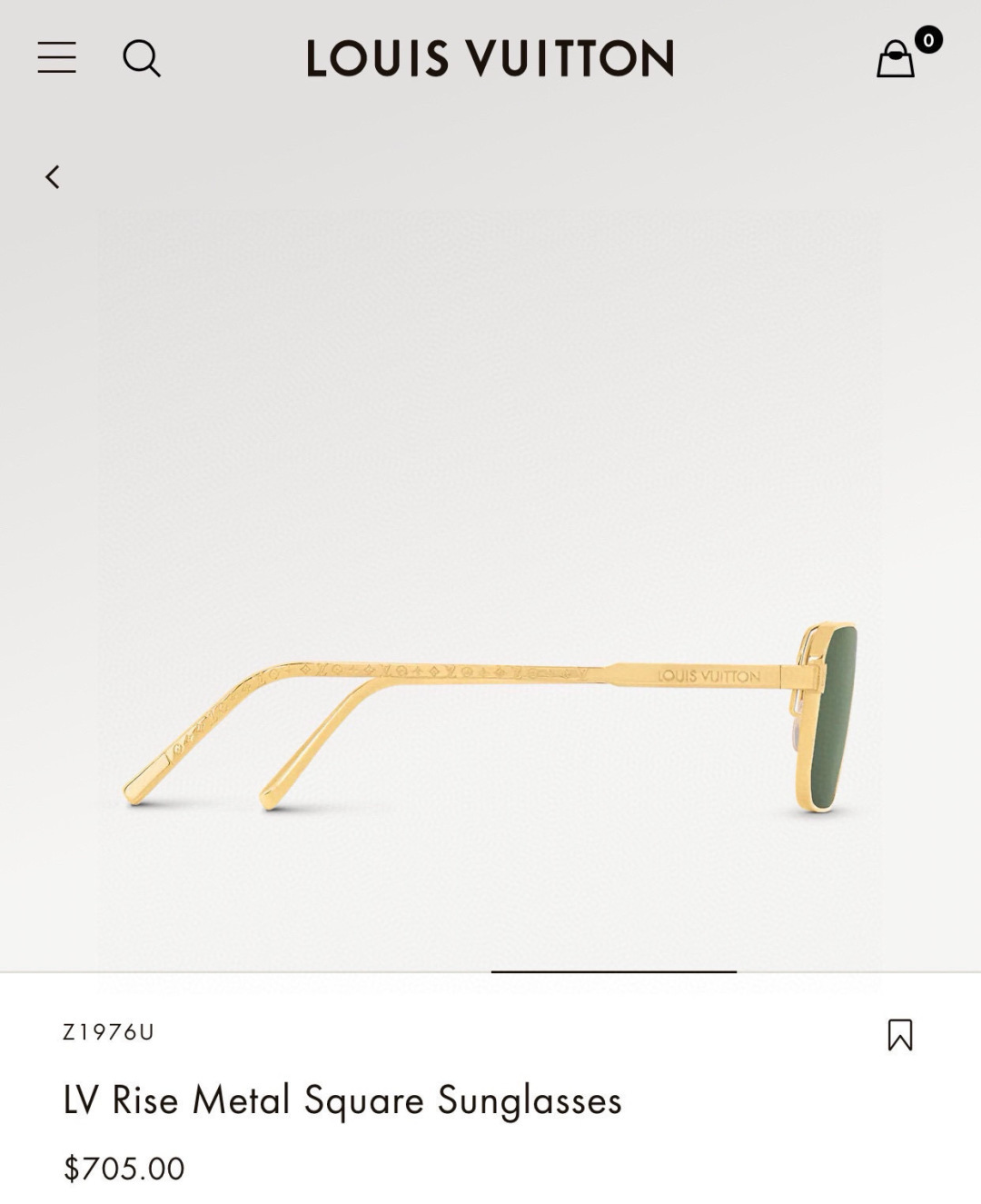Go back with the arrow

coord(53,176)
